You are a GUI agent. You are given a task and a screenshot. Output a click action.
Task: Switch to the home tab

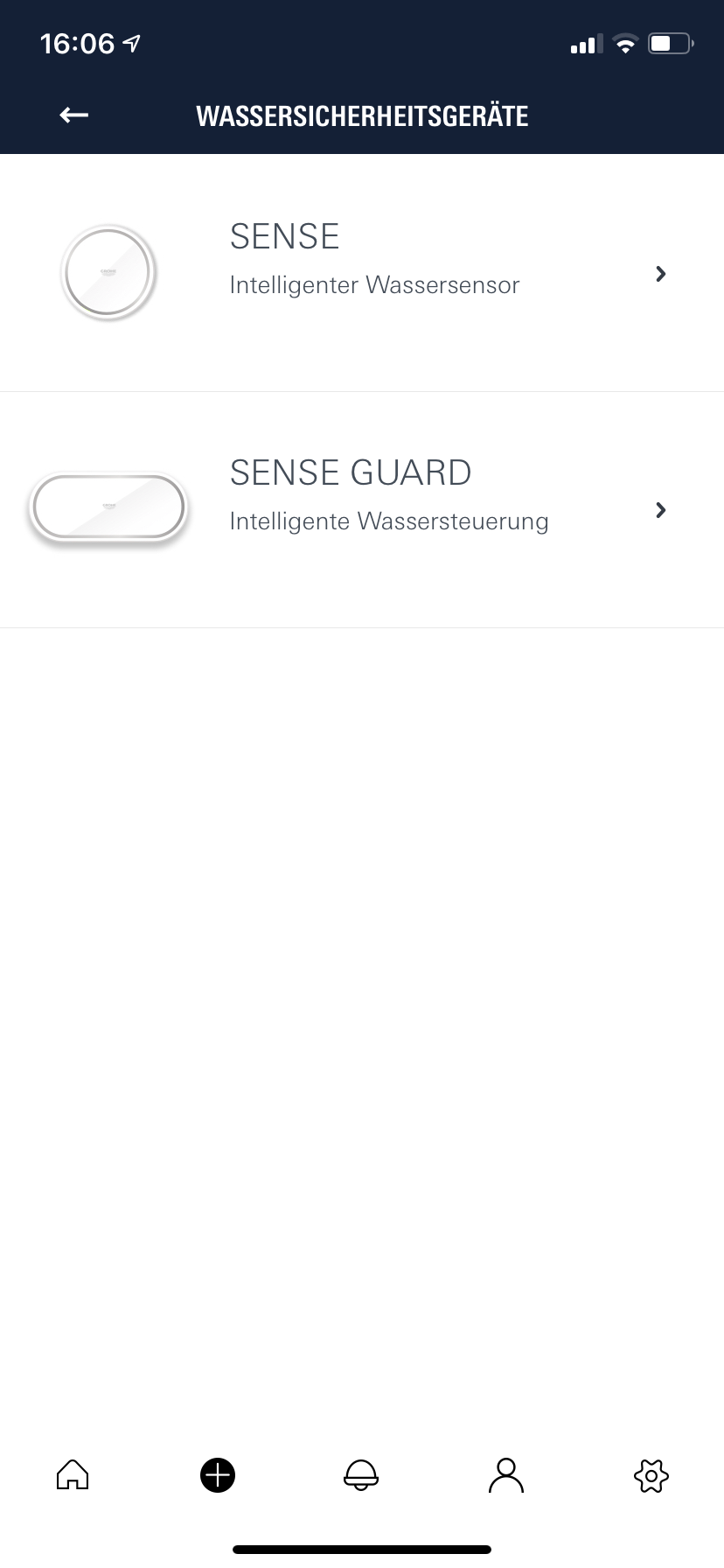[x=73, y=1475]
